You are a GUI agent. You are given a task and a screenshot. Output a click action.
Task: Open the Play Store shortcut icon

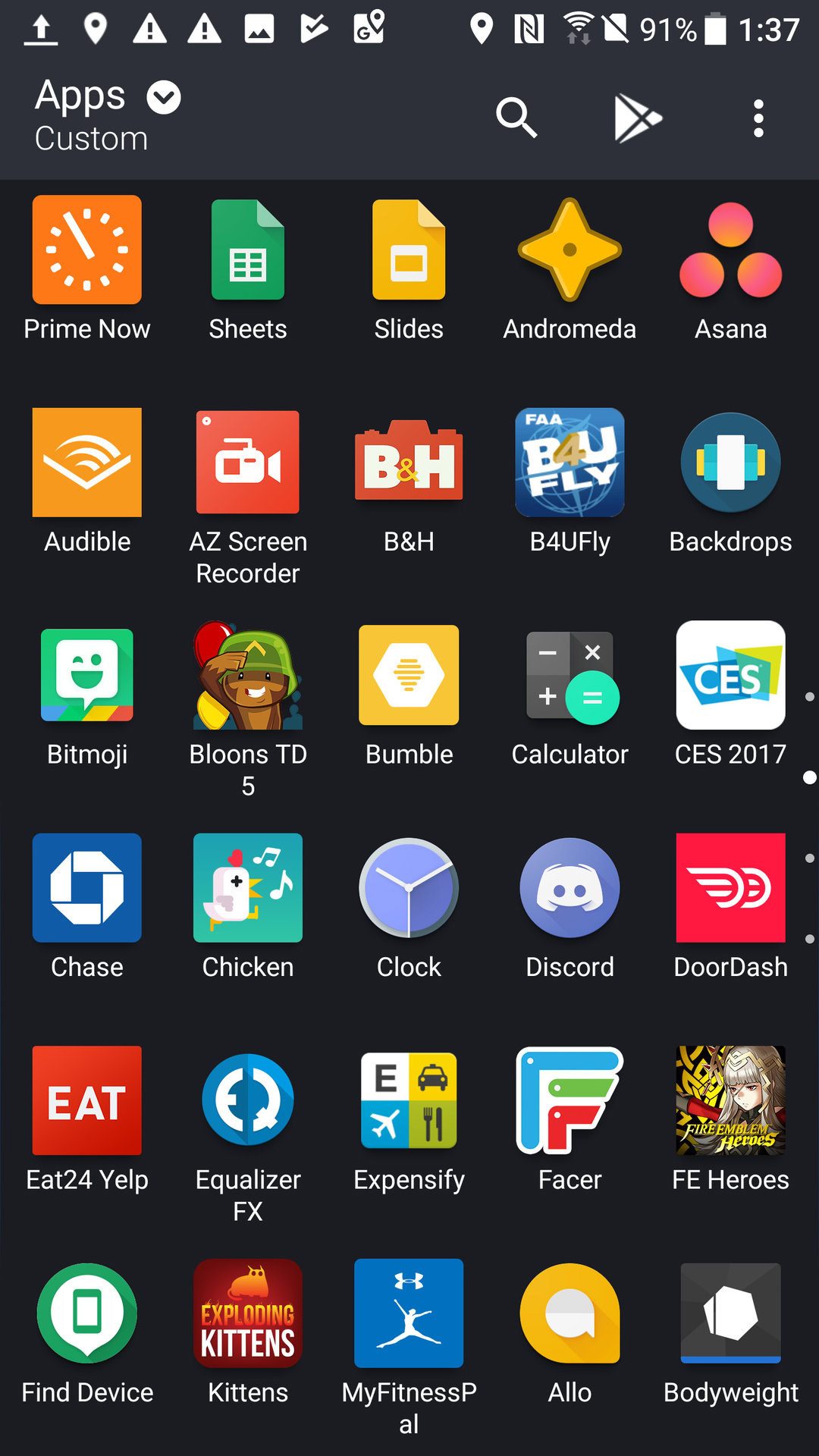tap(637, 118)
